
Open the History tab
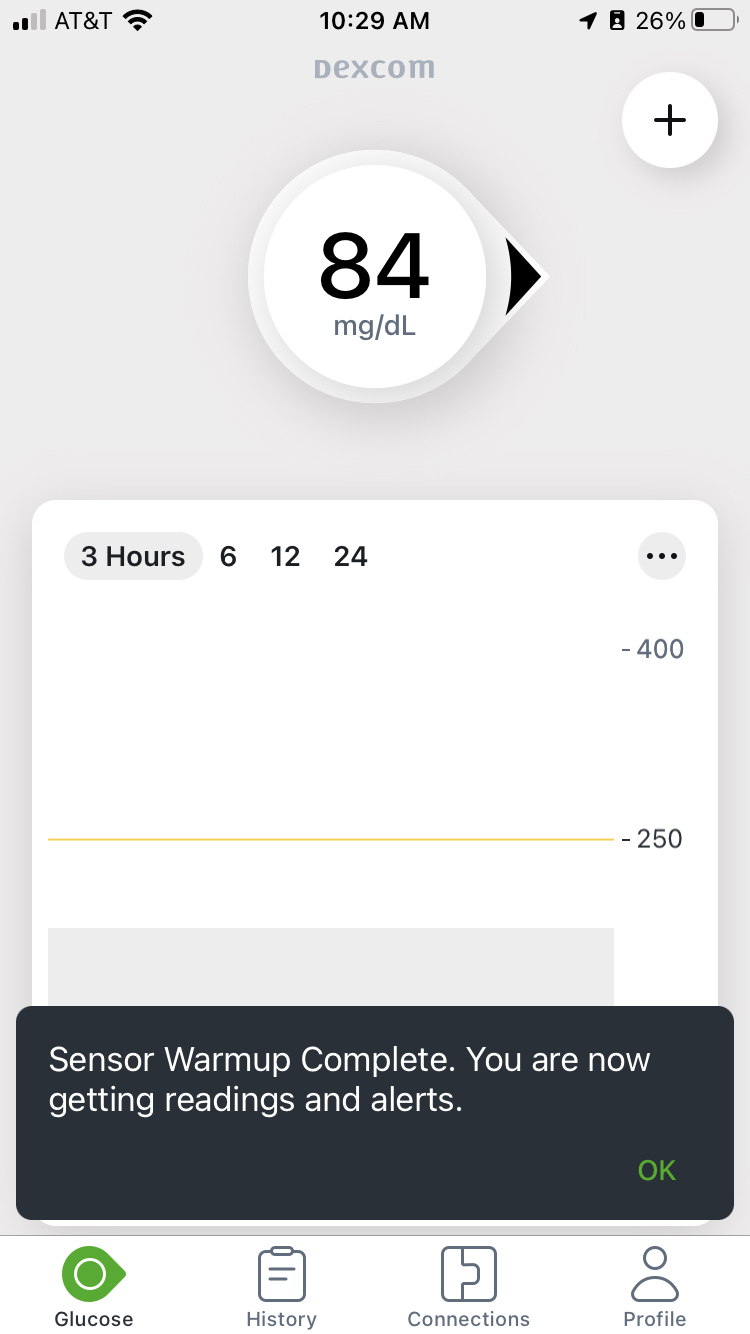coord(281,1287)
